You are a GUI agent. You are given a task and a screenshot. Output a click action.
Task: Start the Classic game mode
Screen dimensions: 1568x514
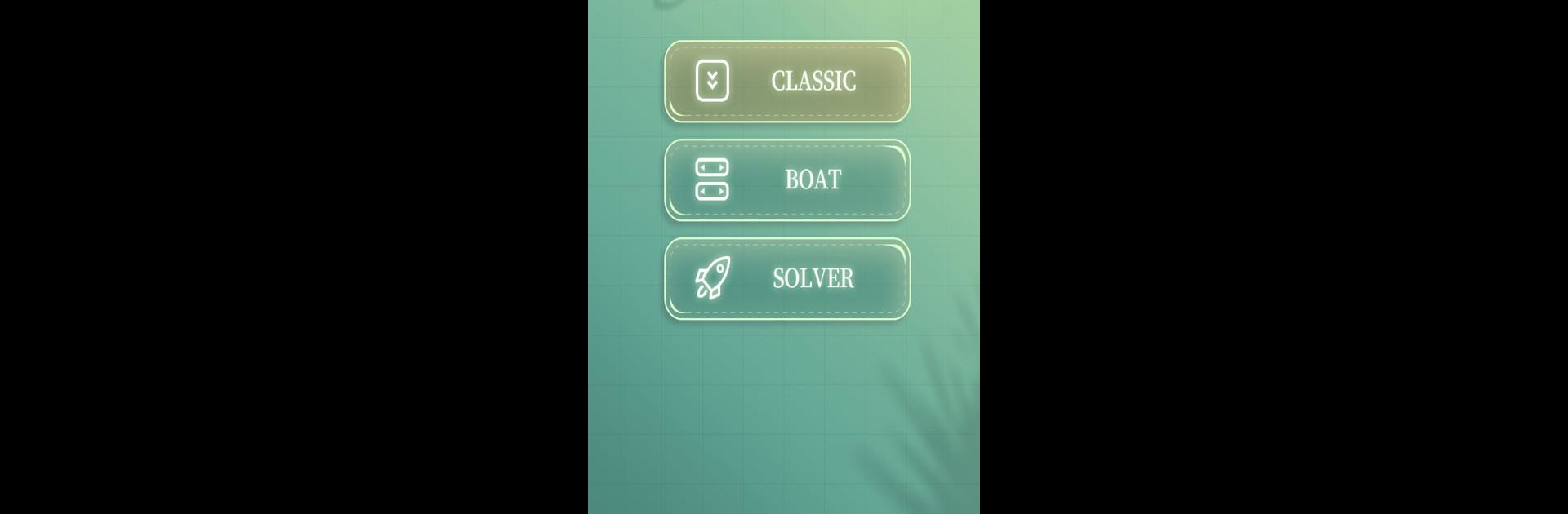pos(787,82)
